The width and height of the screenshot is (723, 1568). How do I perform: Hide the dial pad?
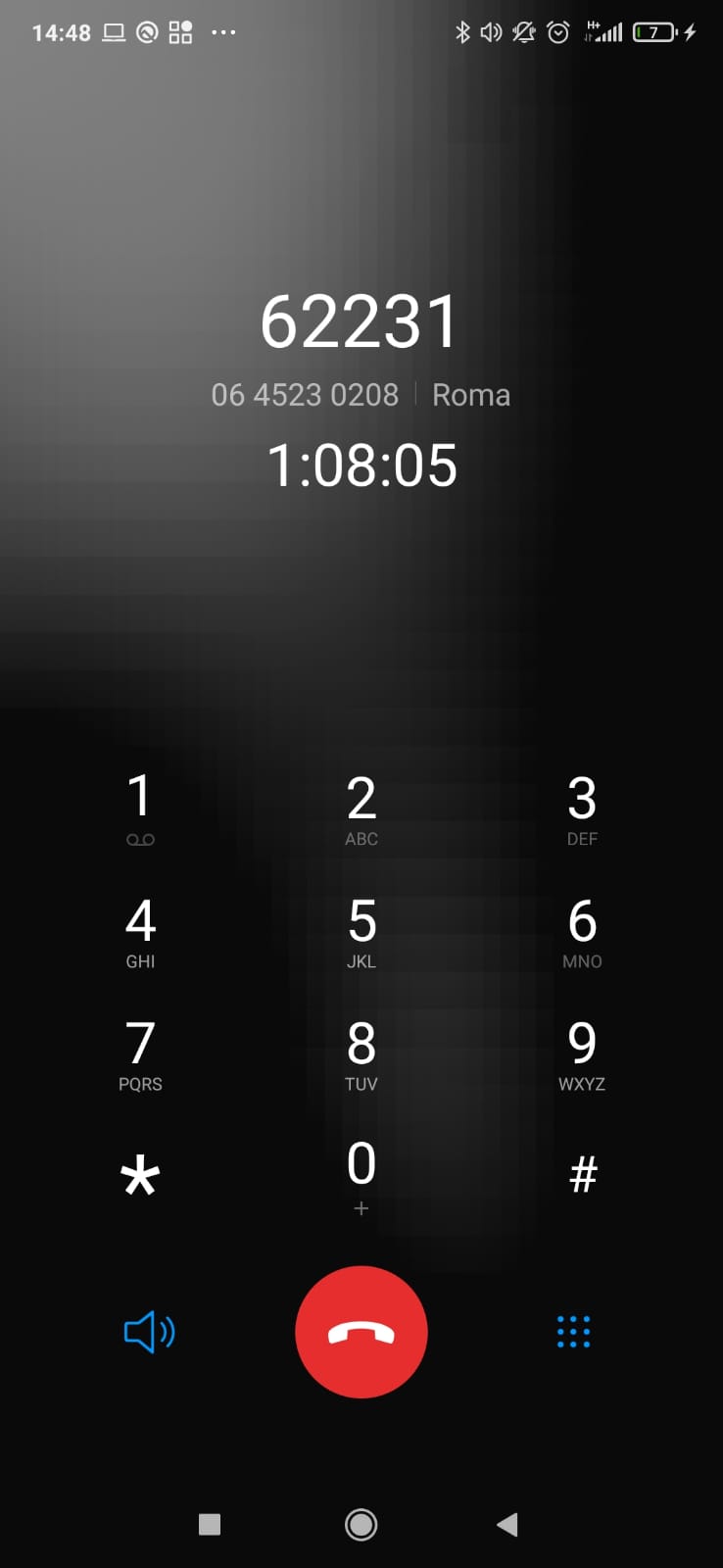(x=573, y=1332)
